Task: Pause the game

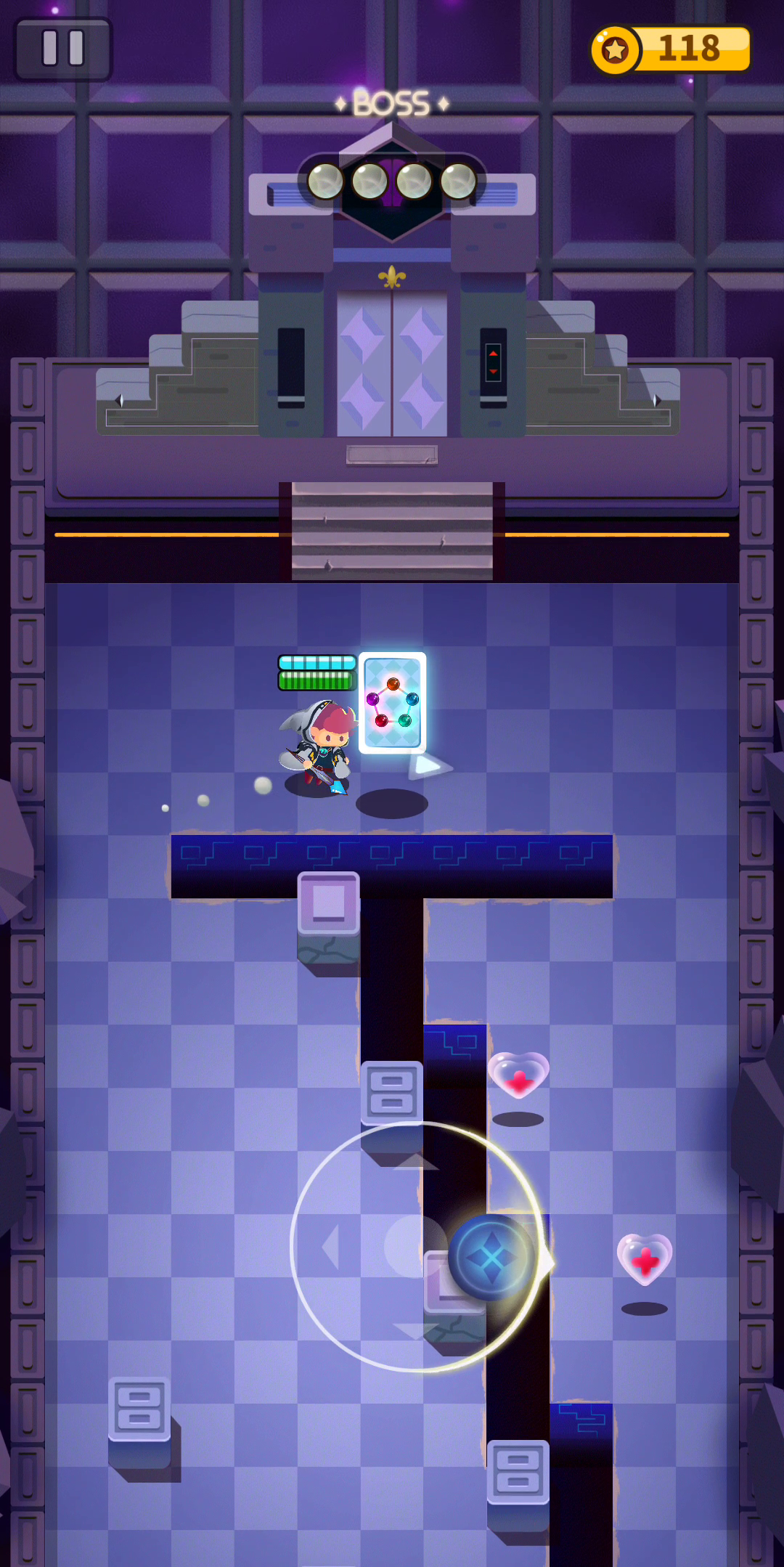Action: pos(63,49)
